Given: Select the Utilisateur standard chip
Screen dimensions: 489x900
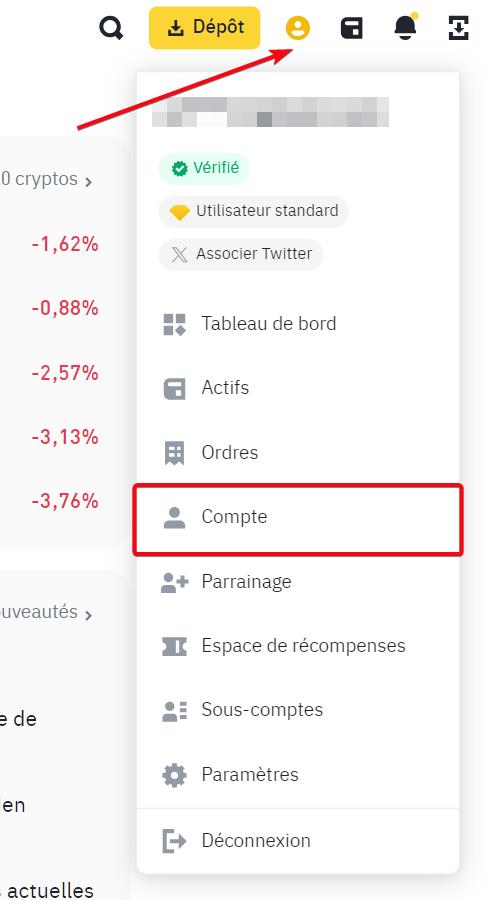Looking at the screenshot, I should pyautogui.click(x=253, y=211).
